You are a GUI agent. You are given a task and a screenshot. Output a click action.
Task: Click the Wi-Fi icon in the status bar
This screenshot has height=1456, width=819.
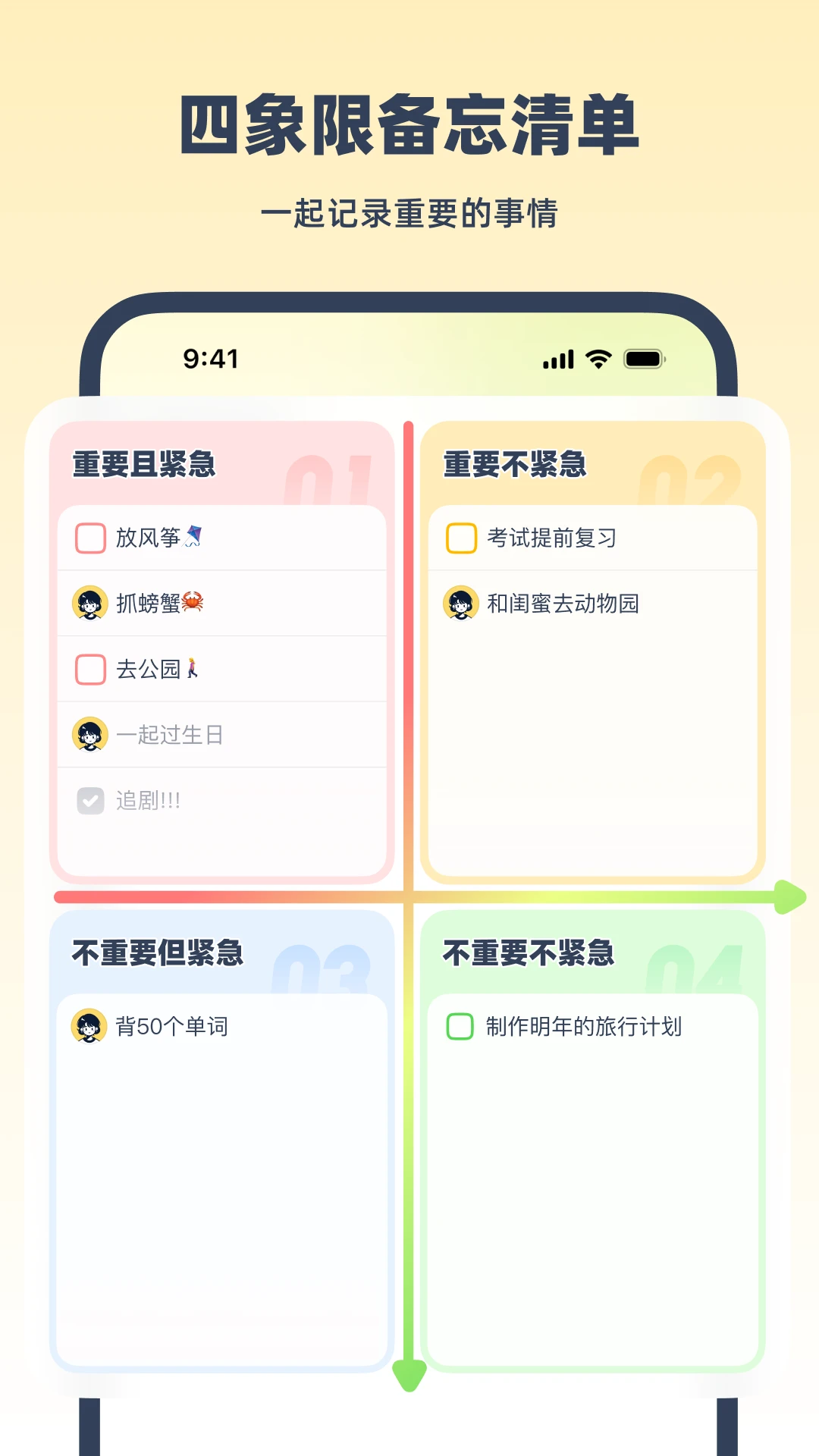(598, 359)
